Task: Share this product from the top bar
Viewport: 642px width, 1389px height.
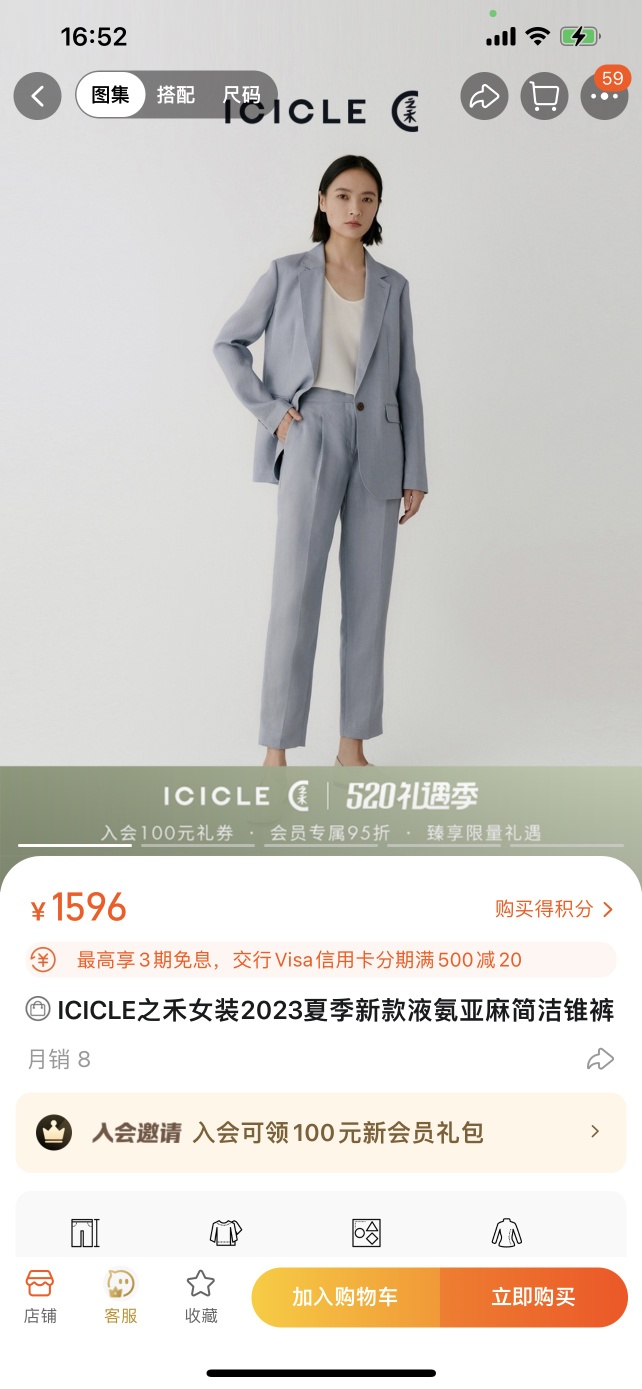Action: (484, 96)
